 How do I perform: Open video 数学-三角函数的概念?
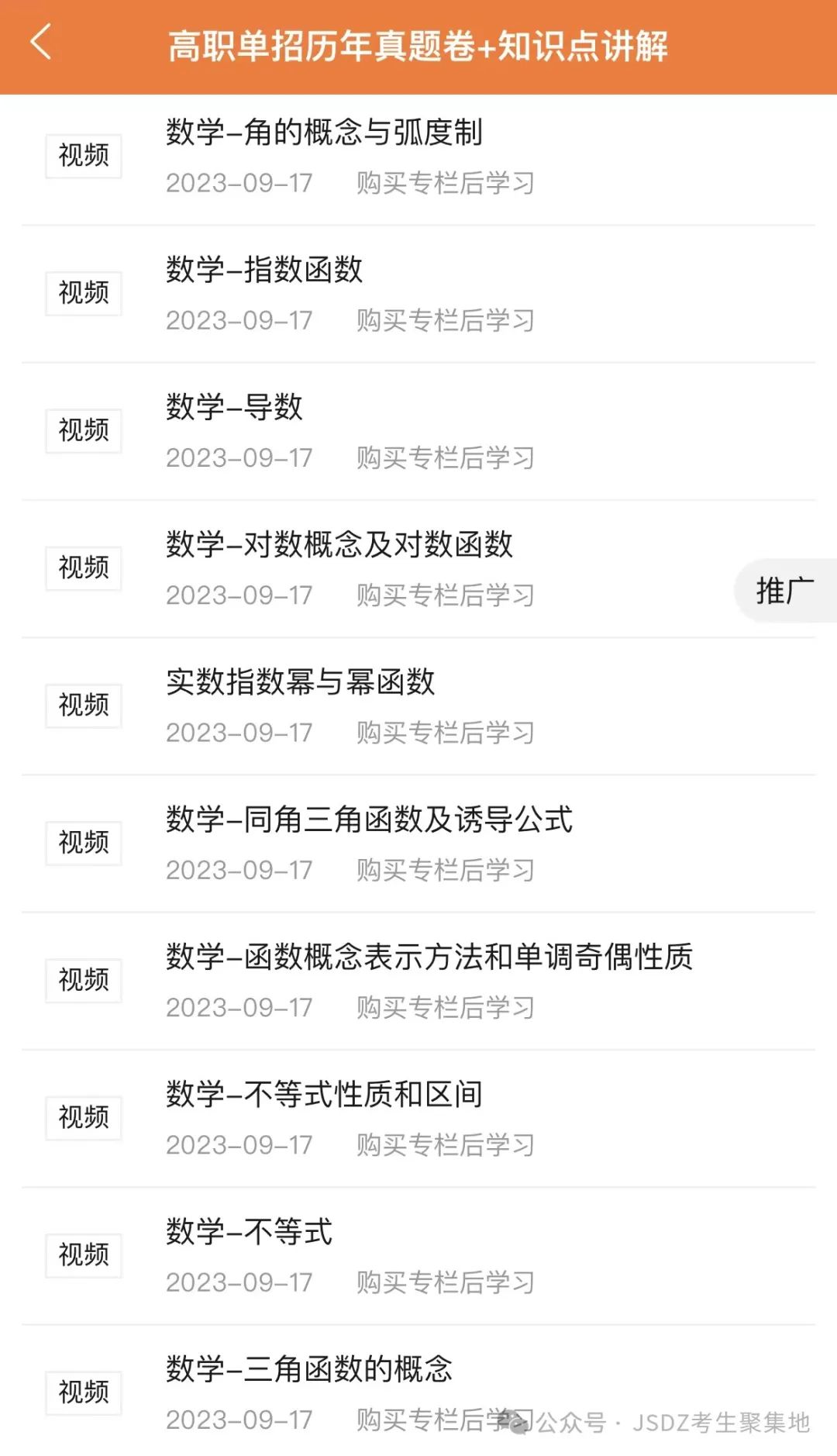418,1391
